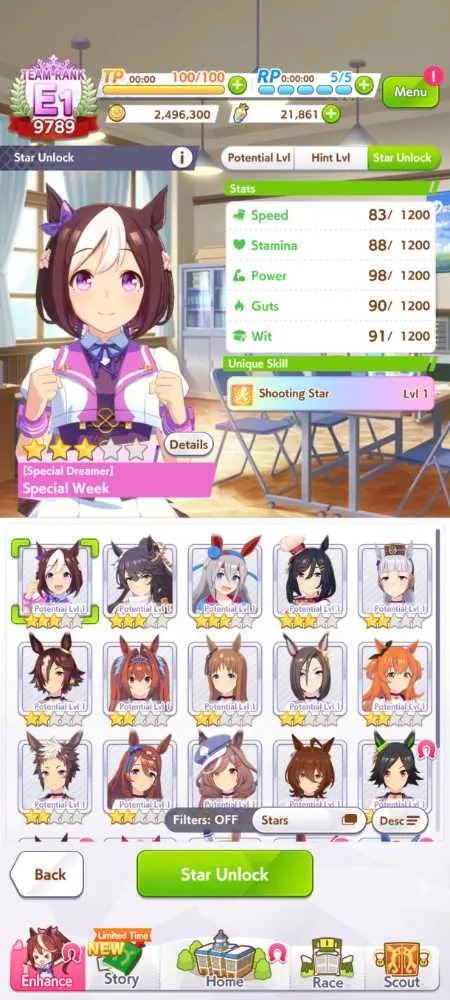The width and height of the screenshot is (450, 1000).
Task: Go to the Home tab
Action: (225, 962)
